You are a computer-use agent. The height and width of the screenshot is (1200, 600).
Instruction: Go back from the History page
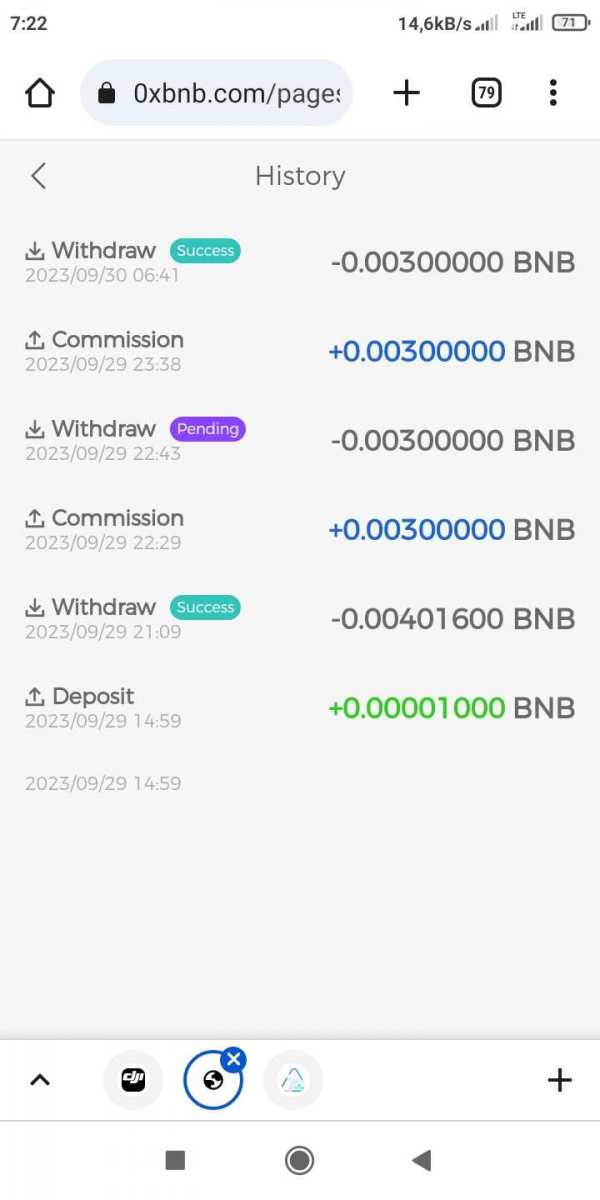click(38, 176)
